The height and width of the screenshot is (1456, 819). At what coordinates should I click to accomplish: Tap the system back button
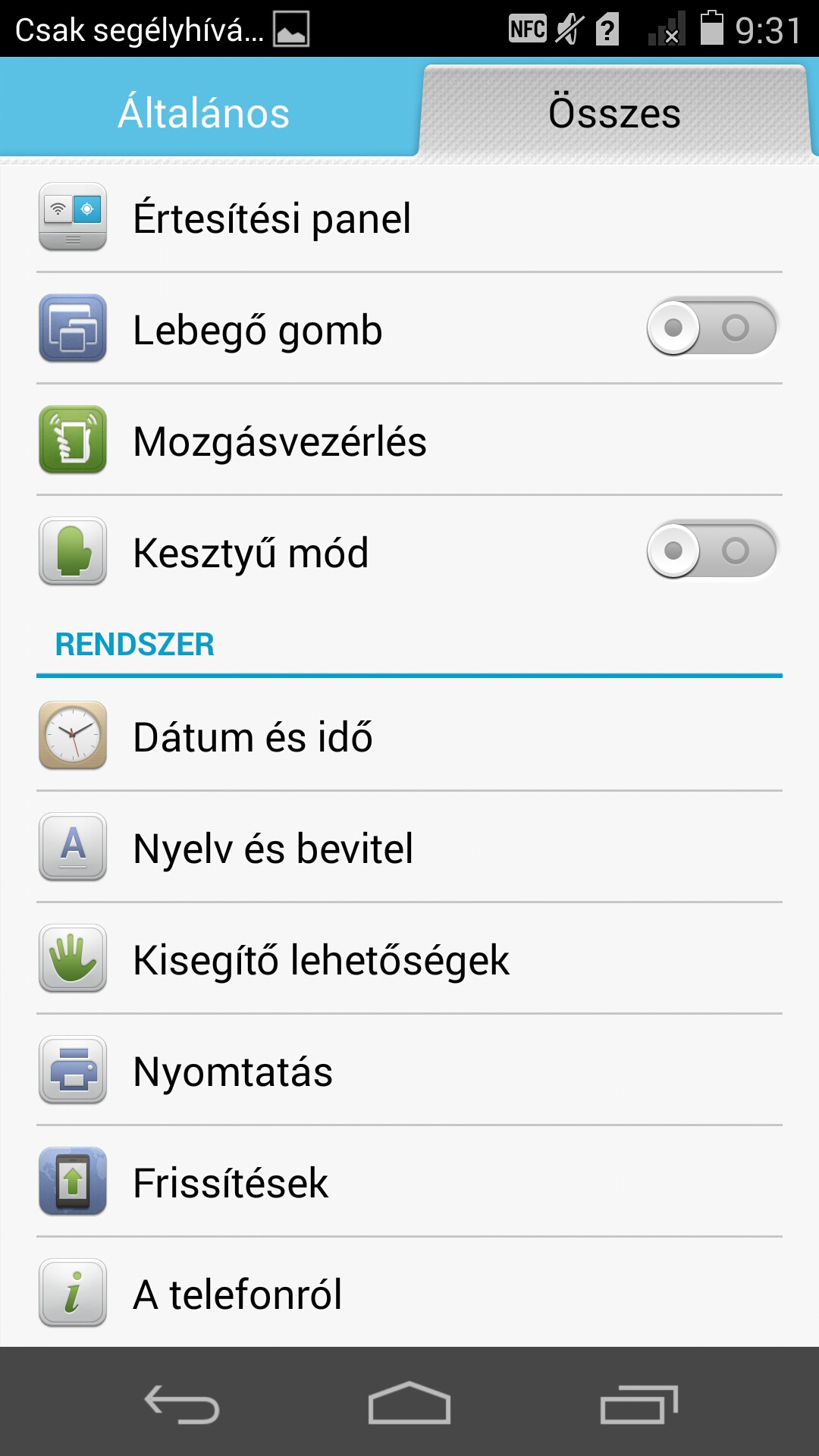(182, 1404)
